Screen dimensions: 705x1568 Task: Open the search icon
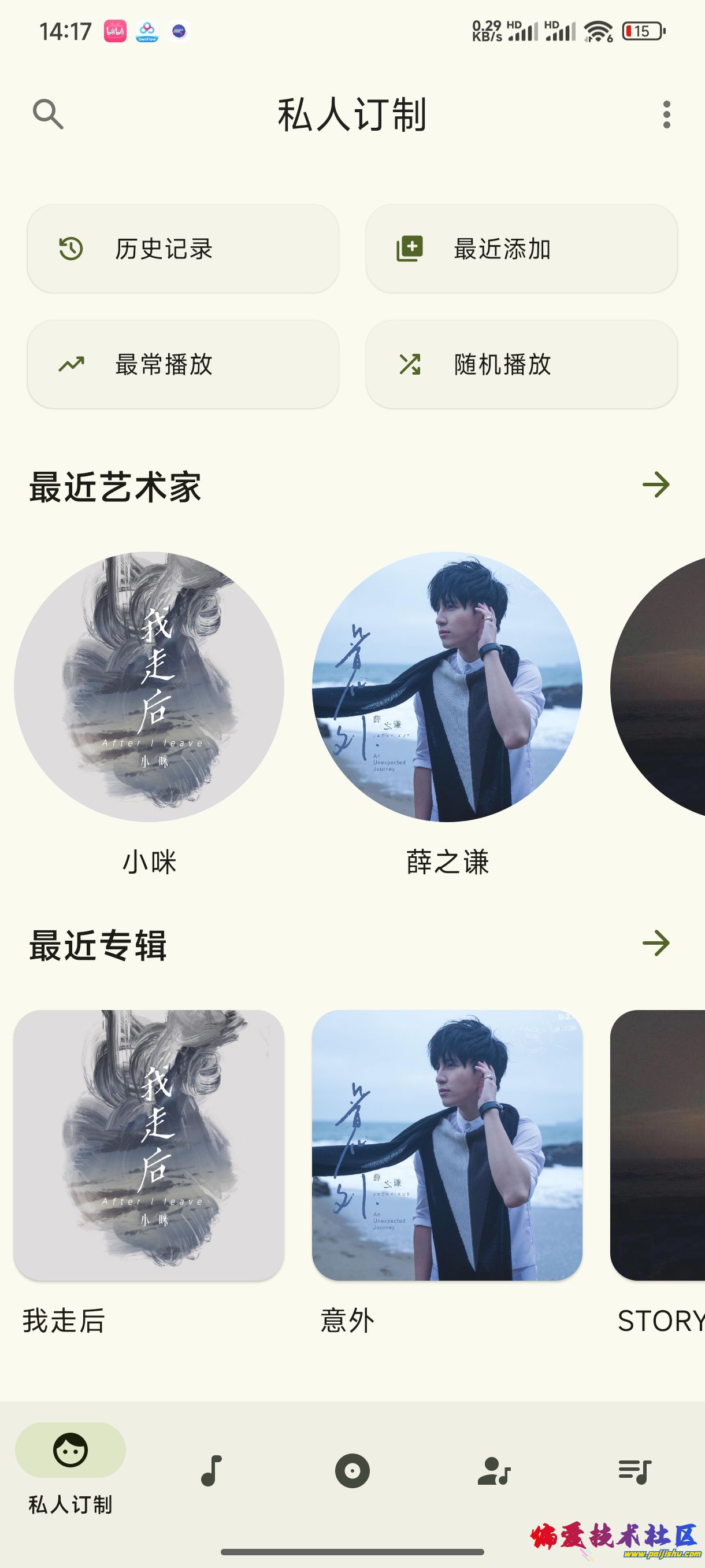[x=47, y=114]
